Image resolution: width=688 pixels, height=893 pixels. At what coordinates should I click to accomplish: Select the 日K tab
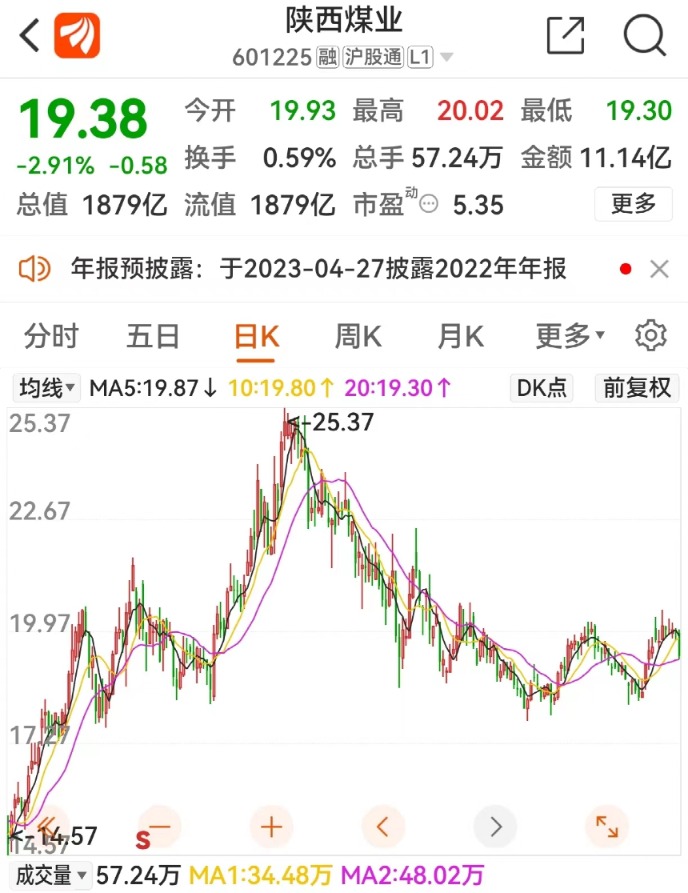(x=256, y=337)
